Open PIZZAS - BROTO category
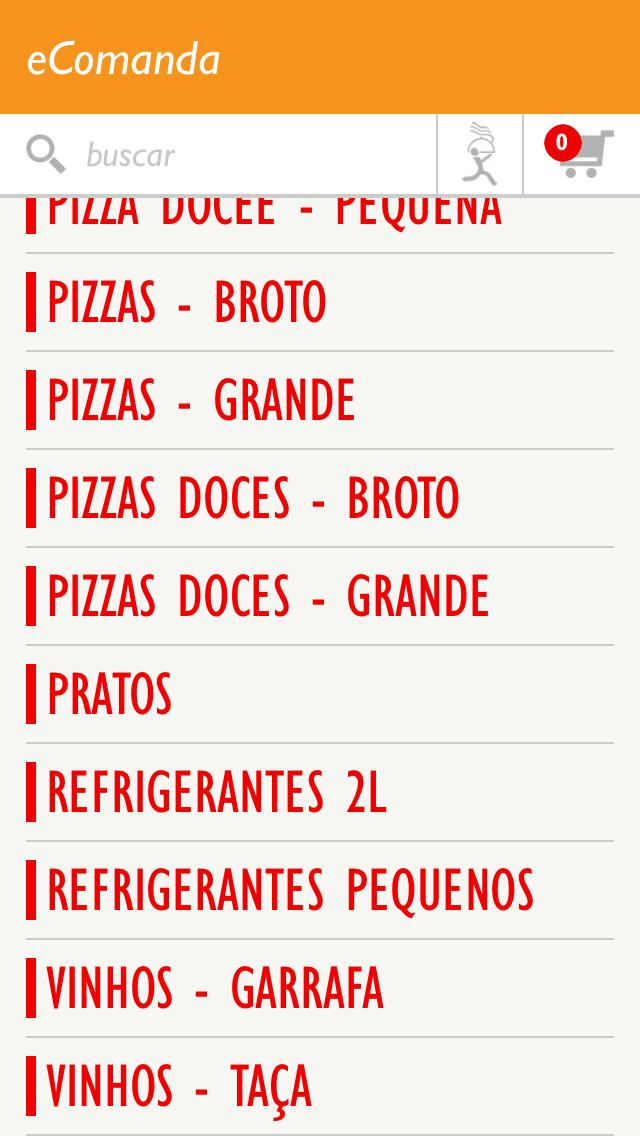 [320, 302]
